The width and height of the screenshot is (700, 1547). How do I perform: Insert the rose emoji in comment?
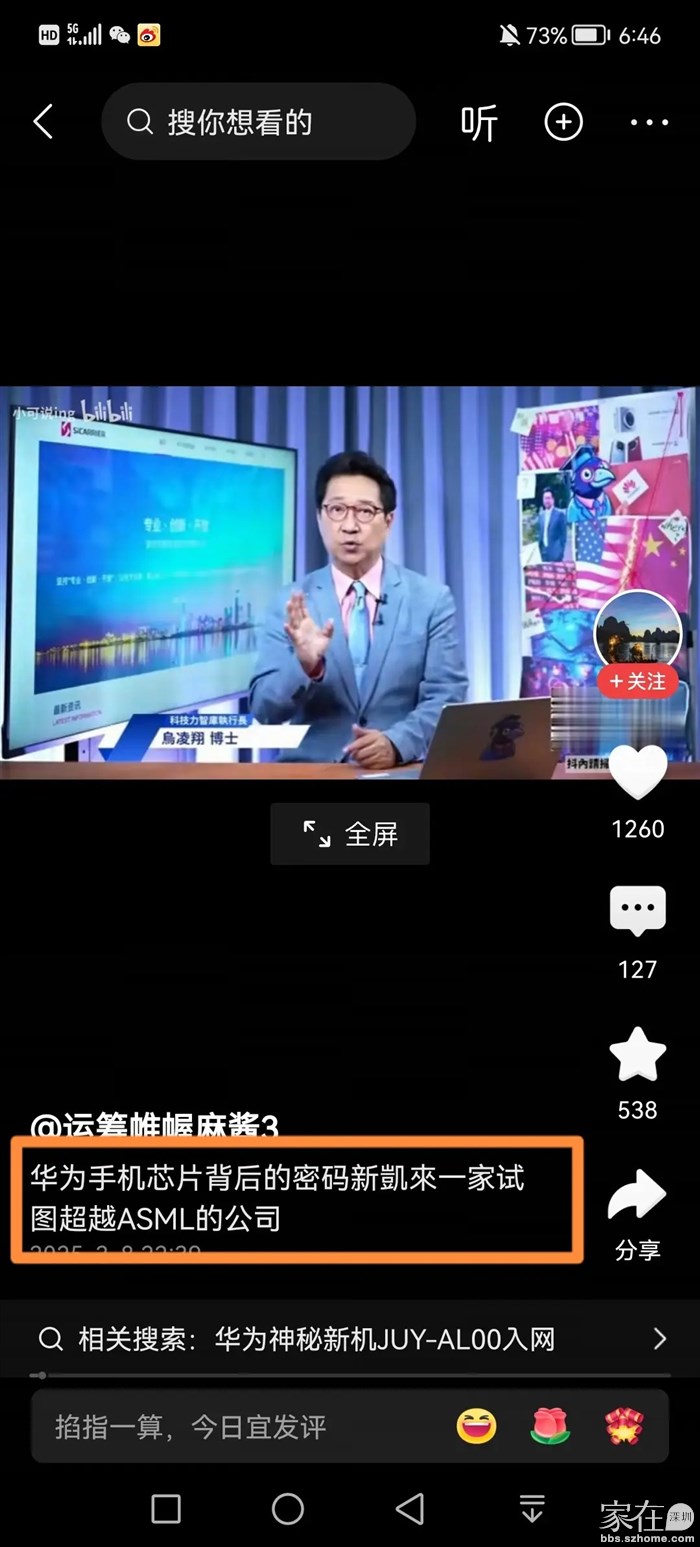tap(550, 1426)
